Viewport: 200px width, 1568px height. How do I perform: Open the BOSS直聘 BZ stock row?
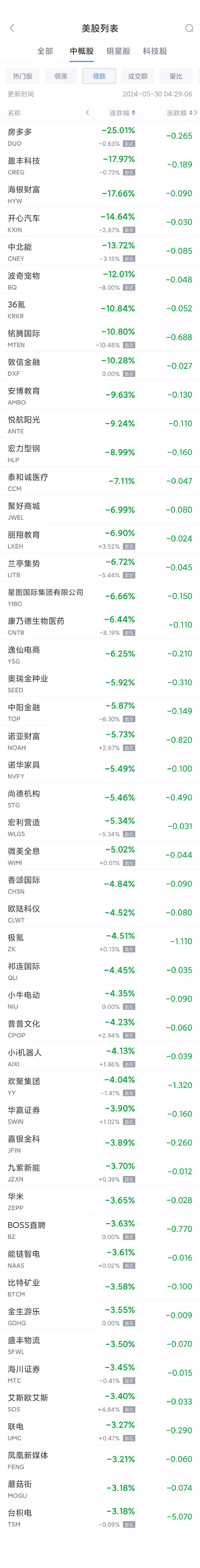[x=100, y=1230]
